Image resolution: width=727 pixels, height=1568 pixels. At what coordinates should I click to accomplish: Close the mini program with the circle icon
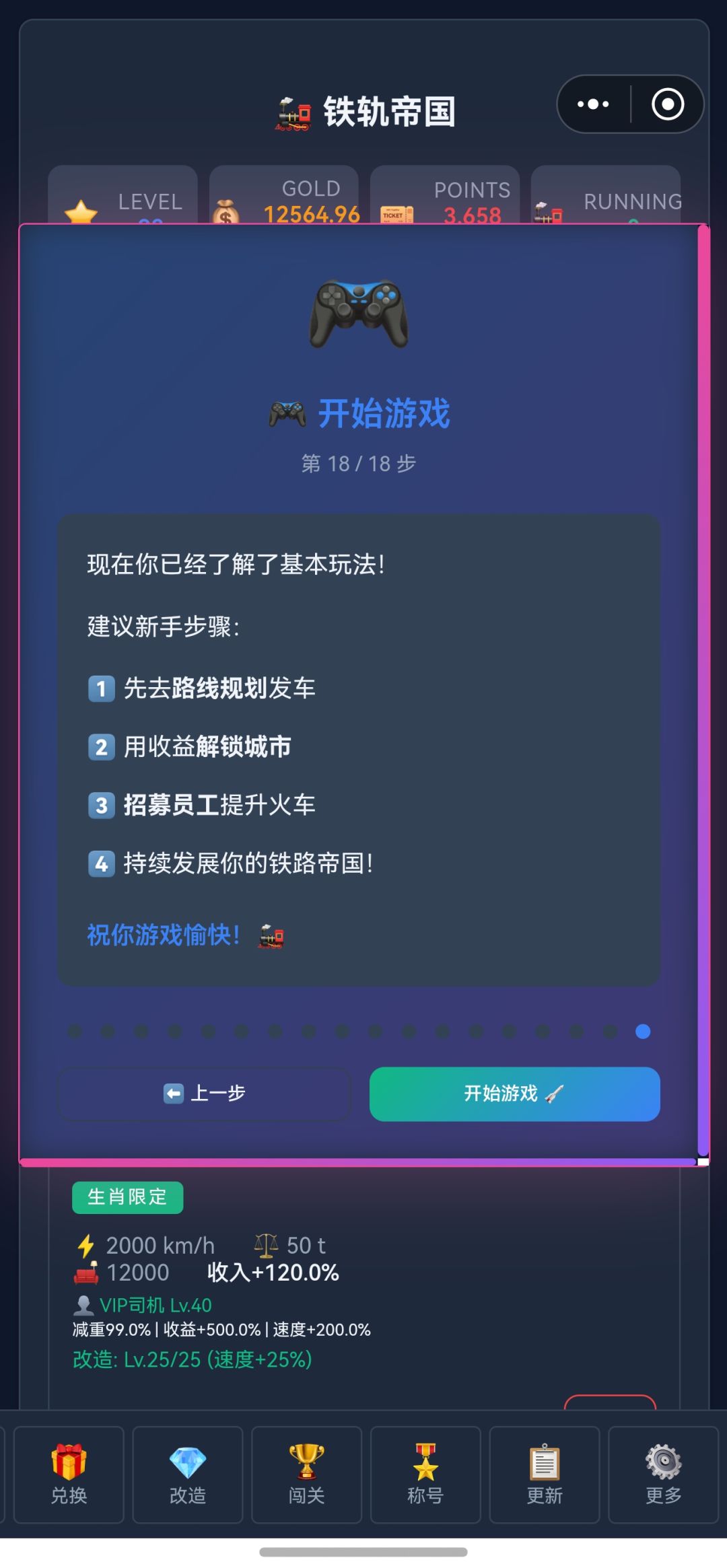click(x=668, y=104)
